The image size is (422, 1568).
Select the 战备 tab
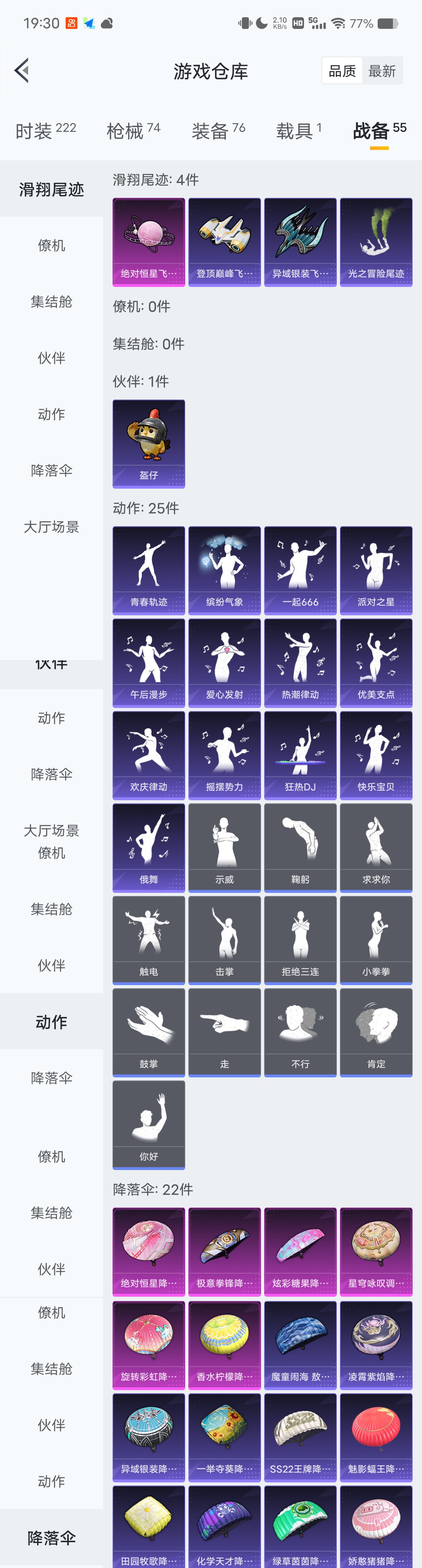[x=379, y=130]
